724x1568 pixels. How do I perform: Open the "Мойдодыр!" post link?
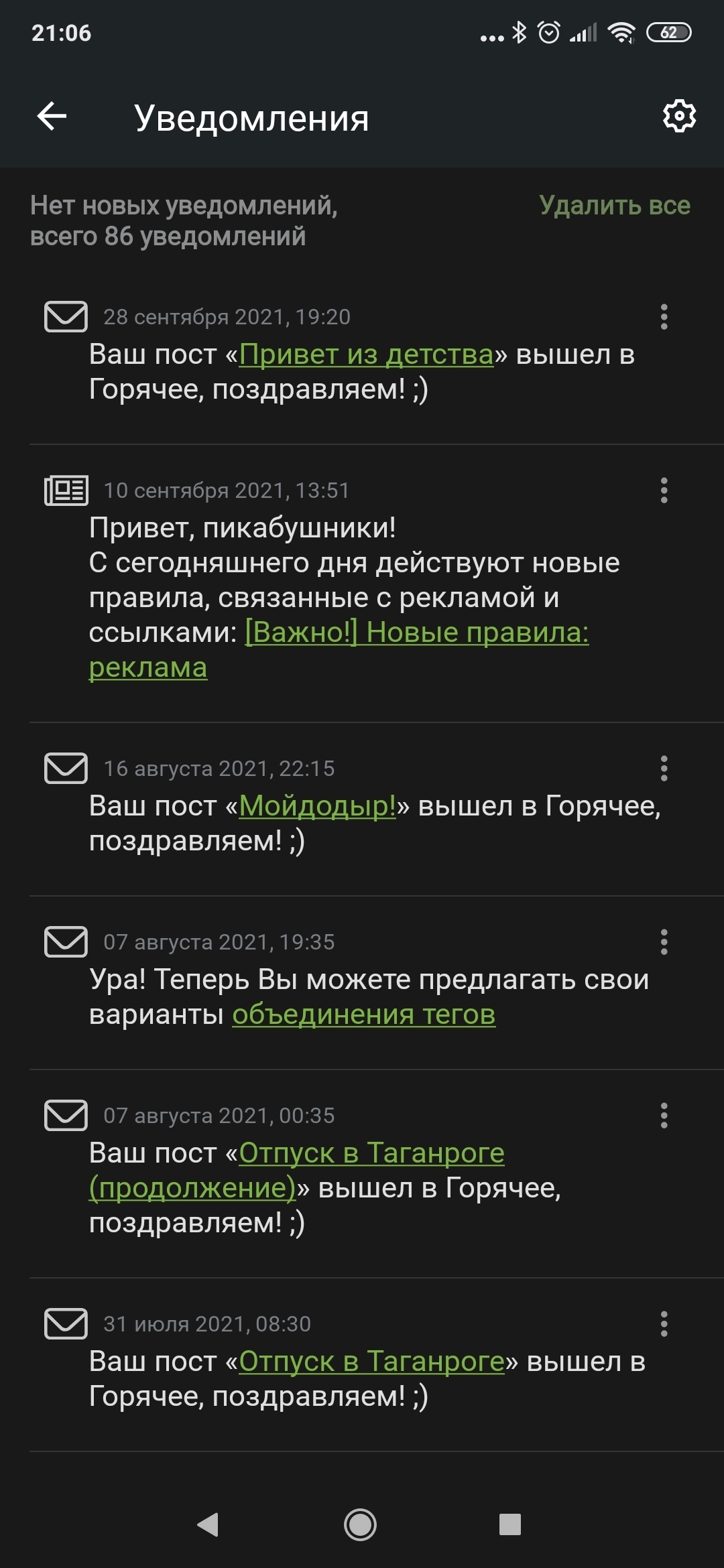(x=318, y=805)
